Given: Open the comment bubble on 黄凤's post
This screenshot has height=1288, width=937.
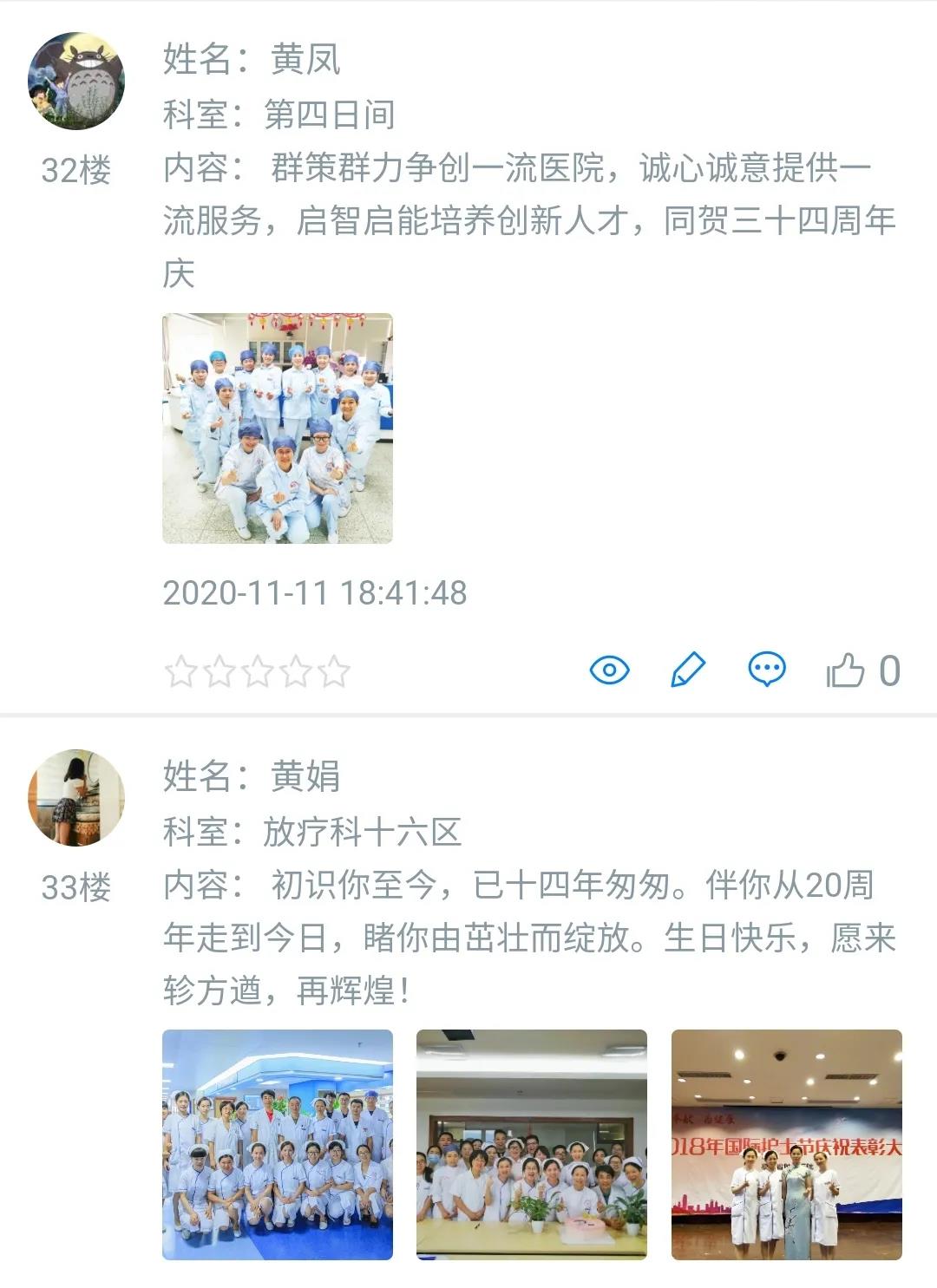Looking at the screenshot, I should click(x=767, y=670).
